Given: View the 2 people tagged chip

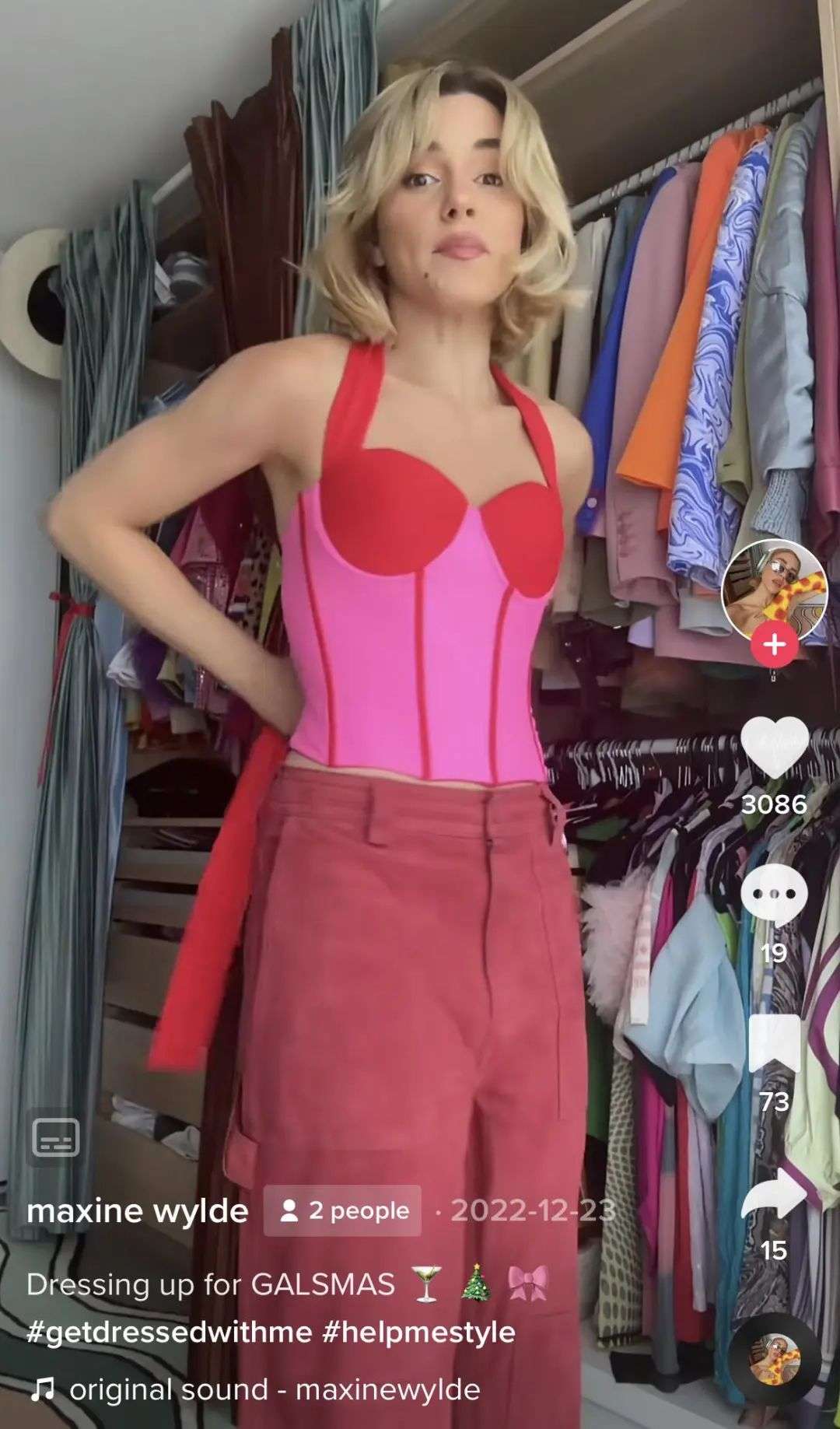Looking at the screenshot, I should (x=342, y=1210).
